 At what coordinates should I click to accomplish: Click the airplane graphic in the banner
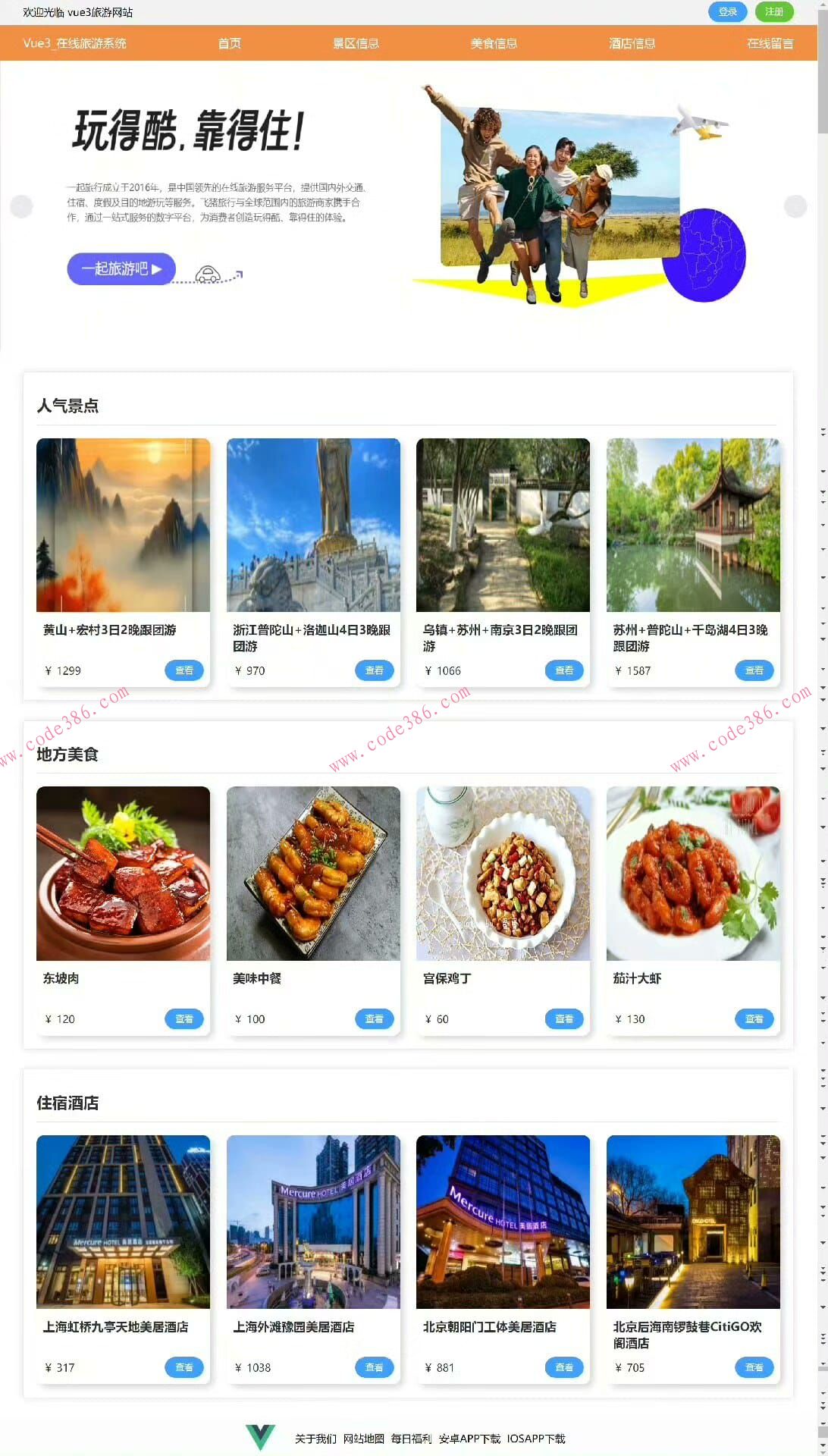[x=698, y=124]
